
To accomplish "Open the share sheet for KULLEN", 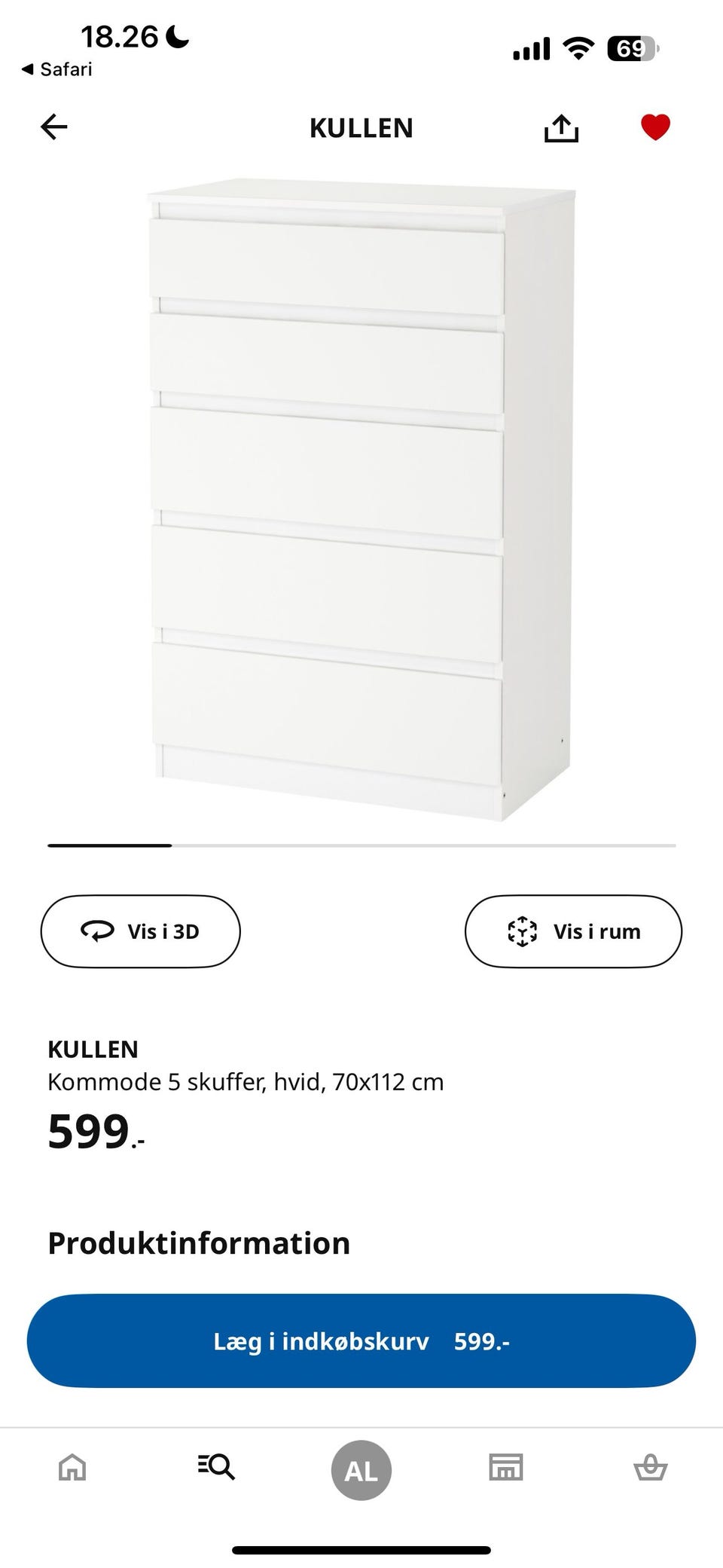I will pyautogui.click(x=561, y=127).
